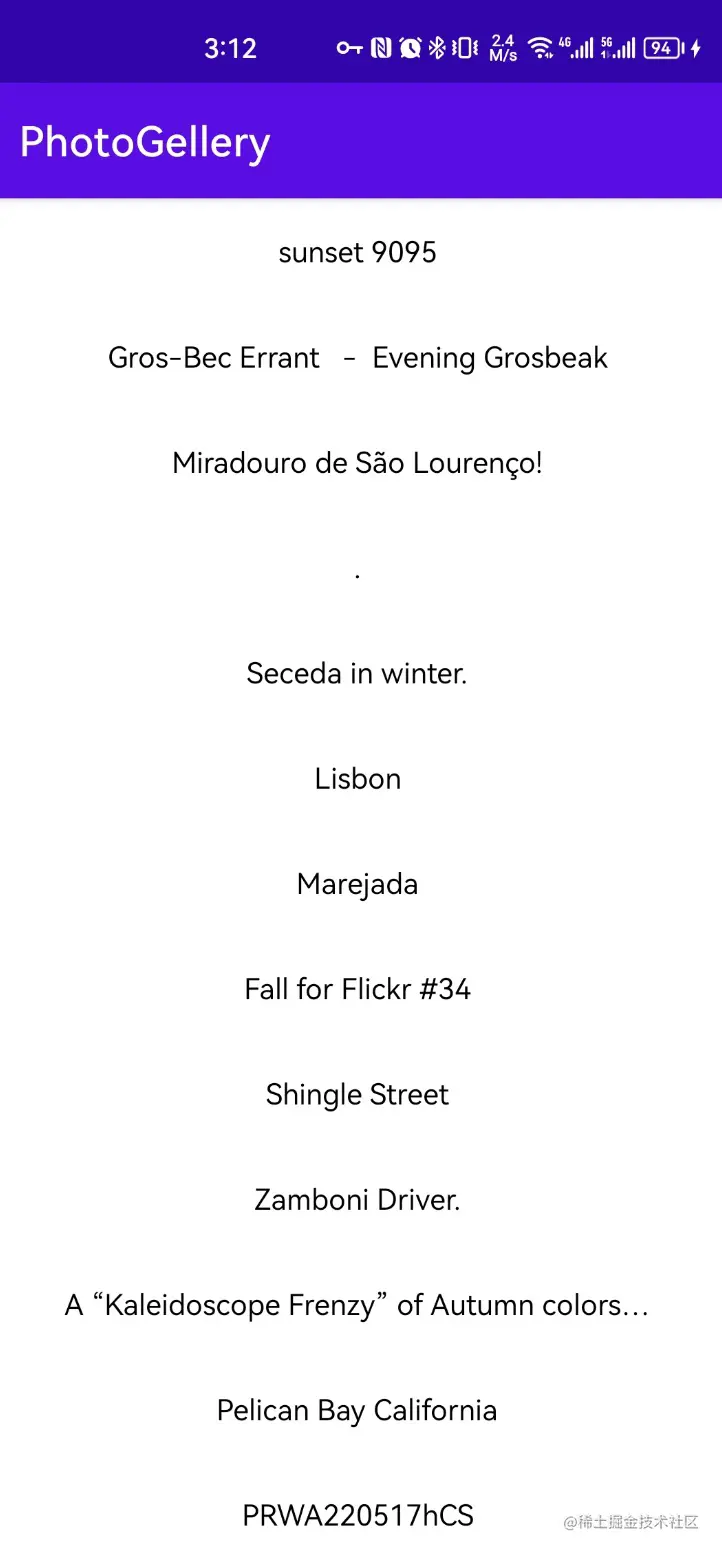Open the "sunset 9095" photo entry
Image resolution: width=722 pixels, height=1554 pixels.
pyautogui.click(x=357, y=253)
